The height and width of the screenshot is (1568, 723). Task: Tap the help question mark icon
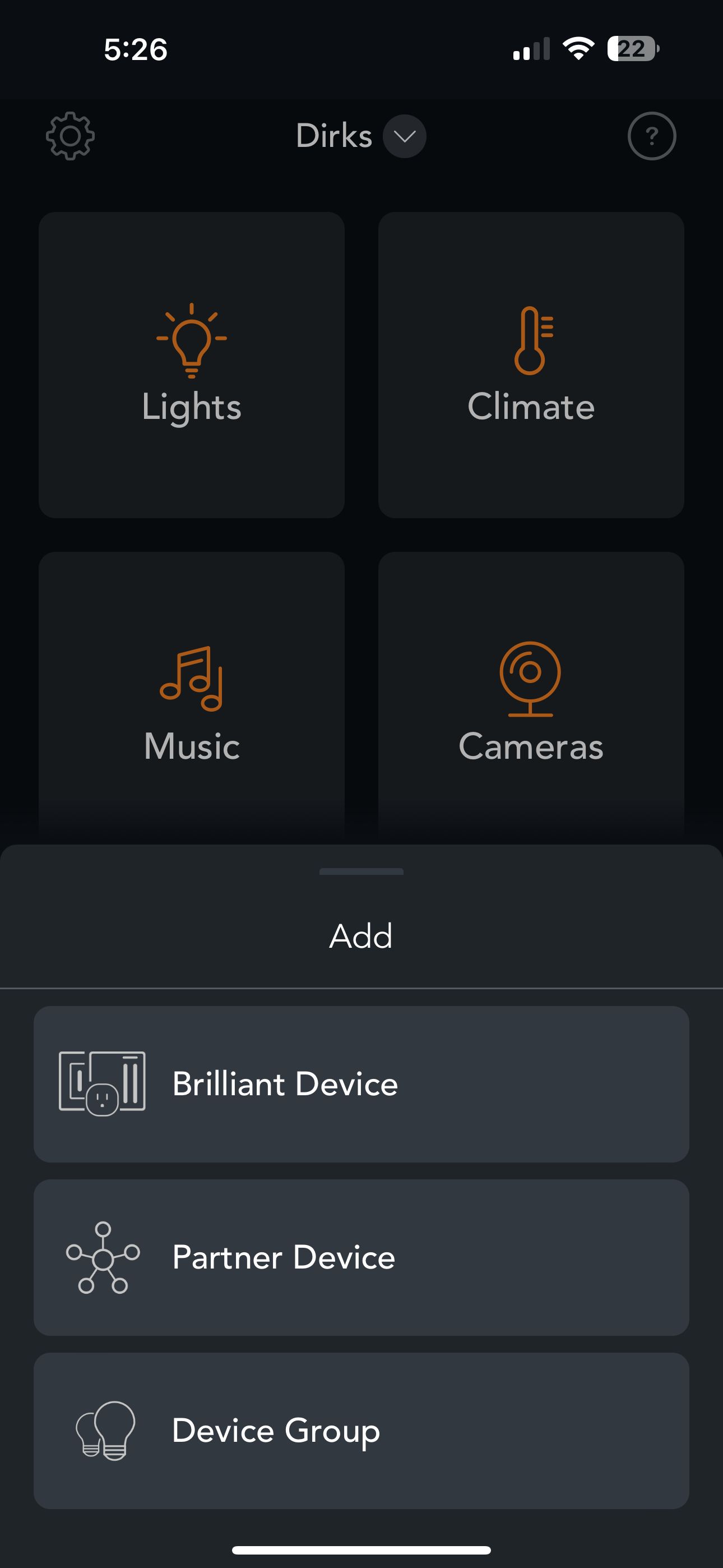[x=652, y=136]
